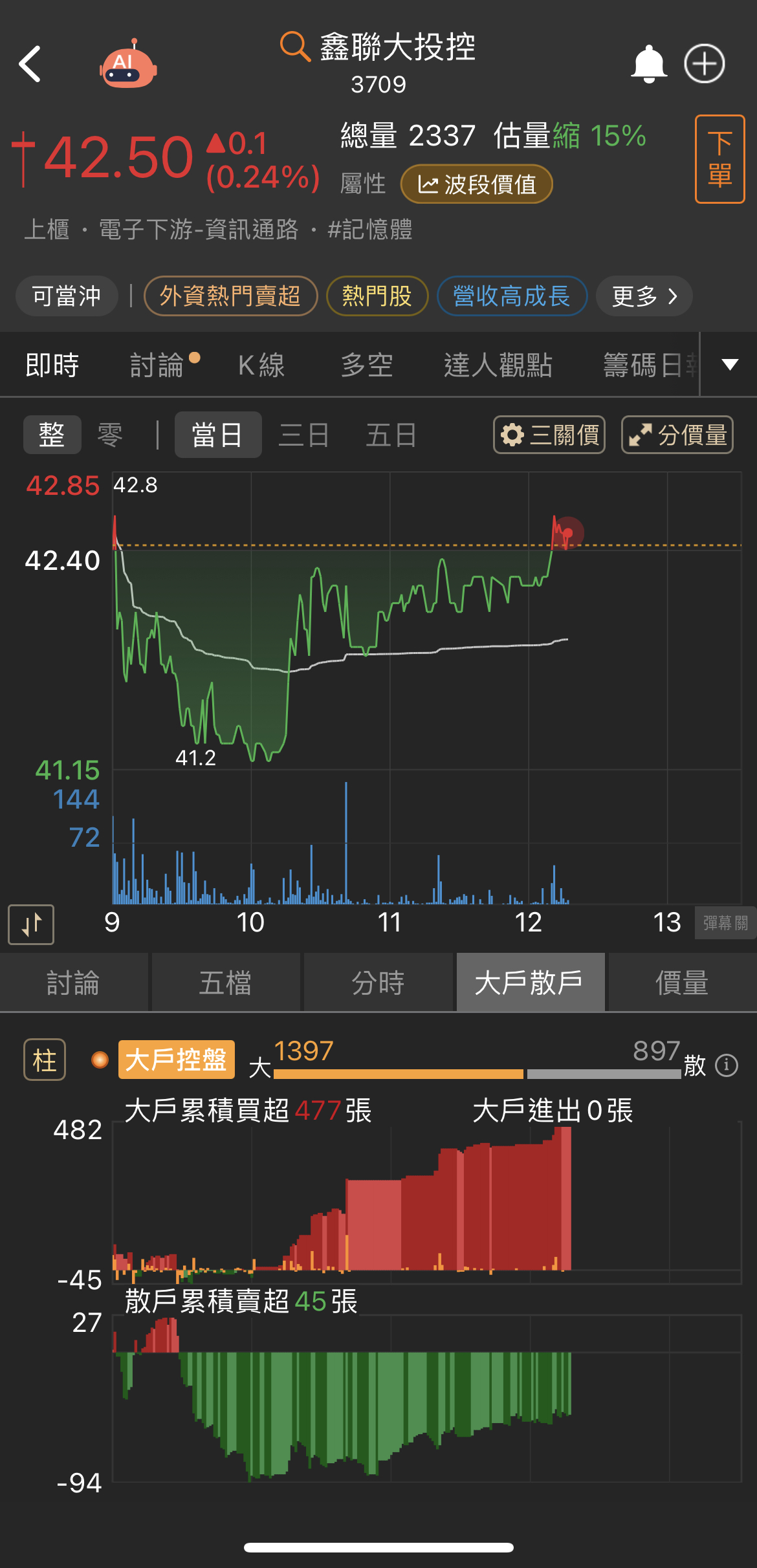Open the 波段價值 attribute chip
This screenshot has height=1568, width=757.
(x=476, y=184)
